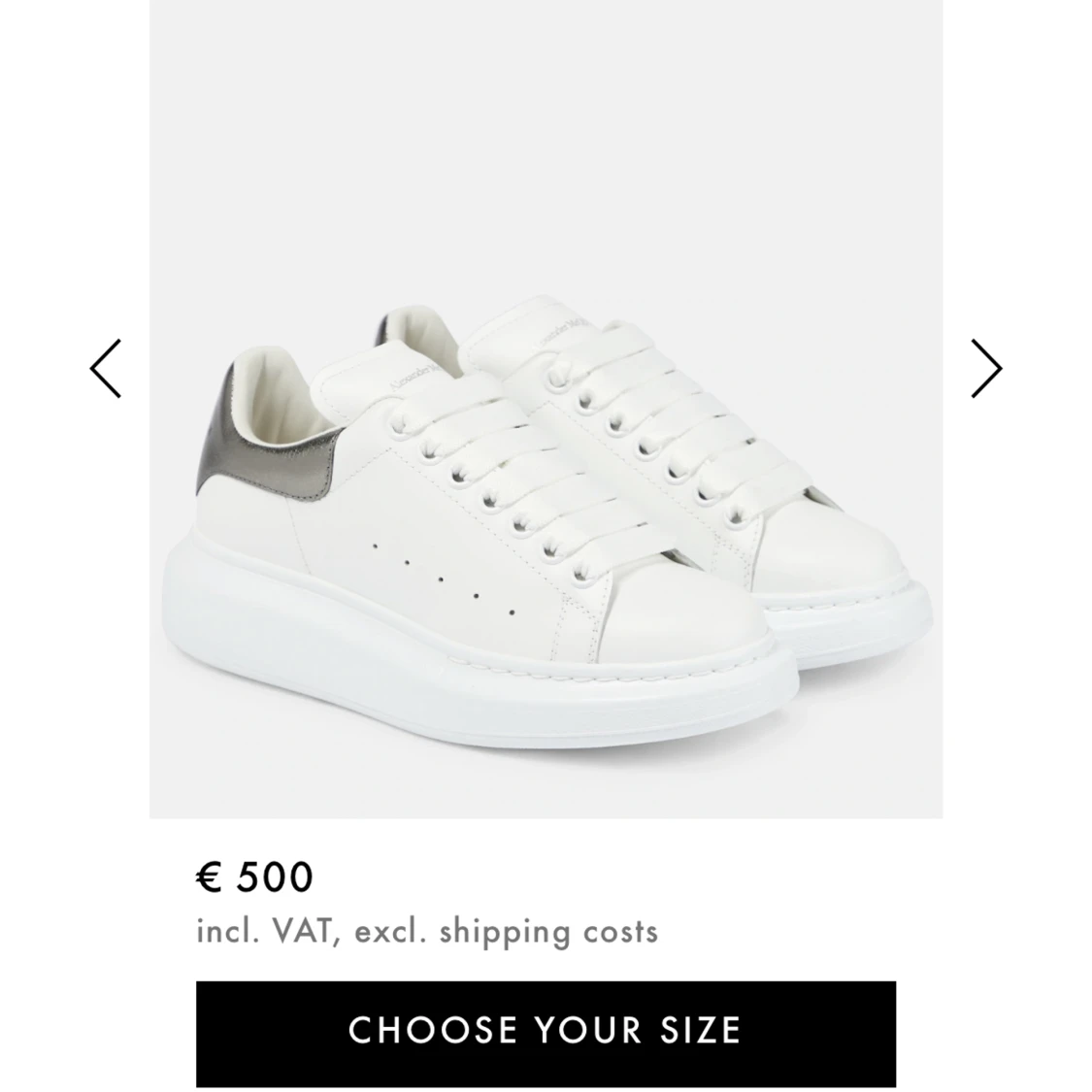Show the next product image
1092x1092 pixels.
tap(985, 368)
